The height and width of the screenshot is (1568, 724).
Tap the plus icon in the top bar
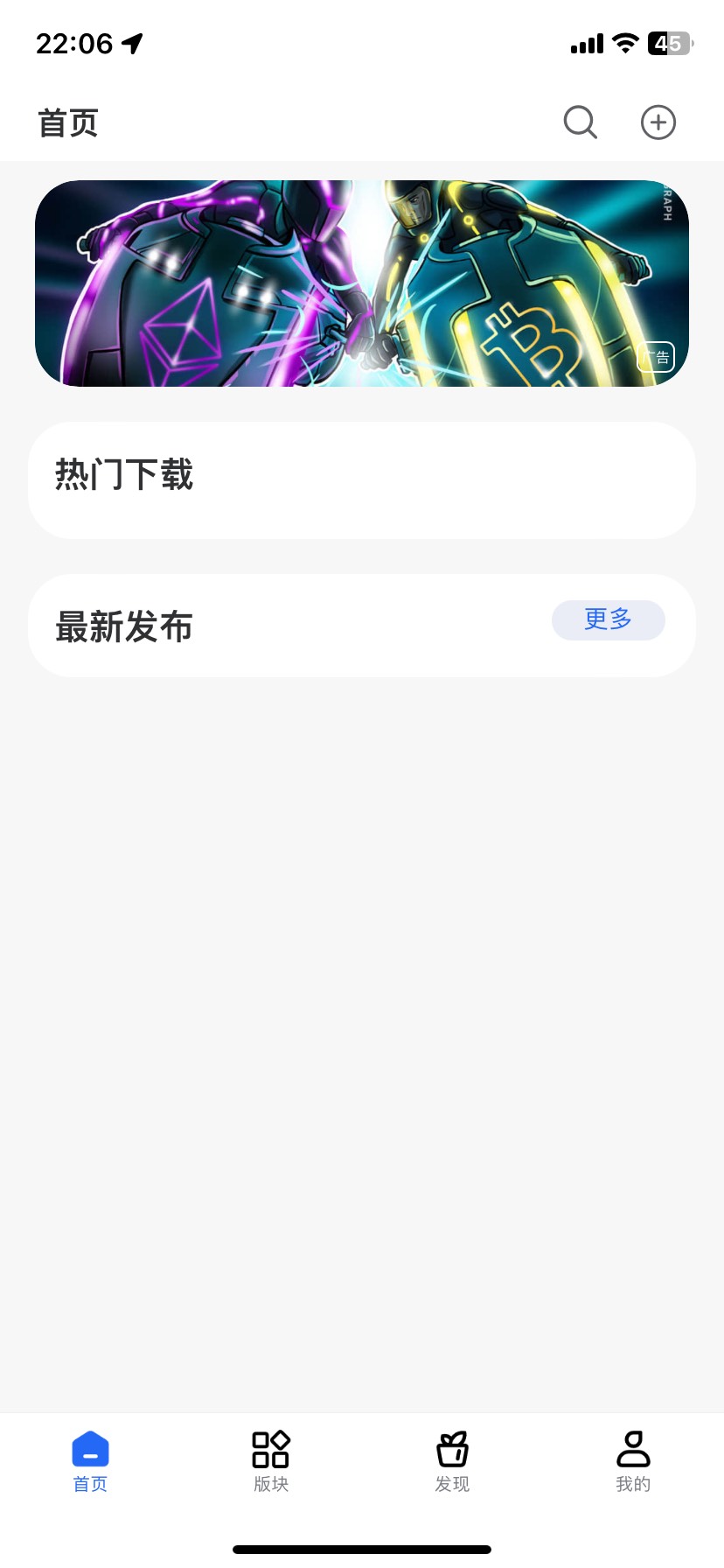click(658, 122)
